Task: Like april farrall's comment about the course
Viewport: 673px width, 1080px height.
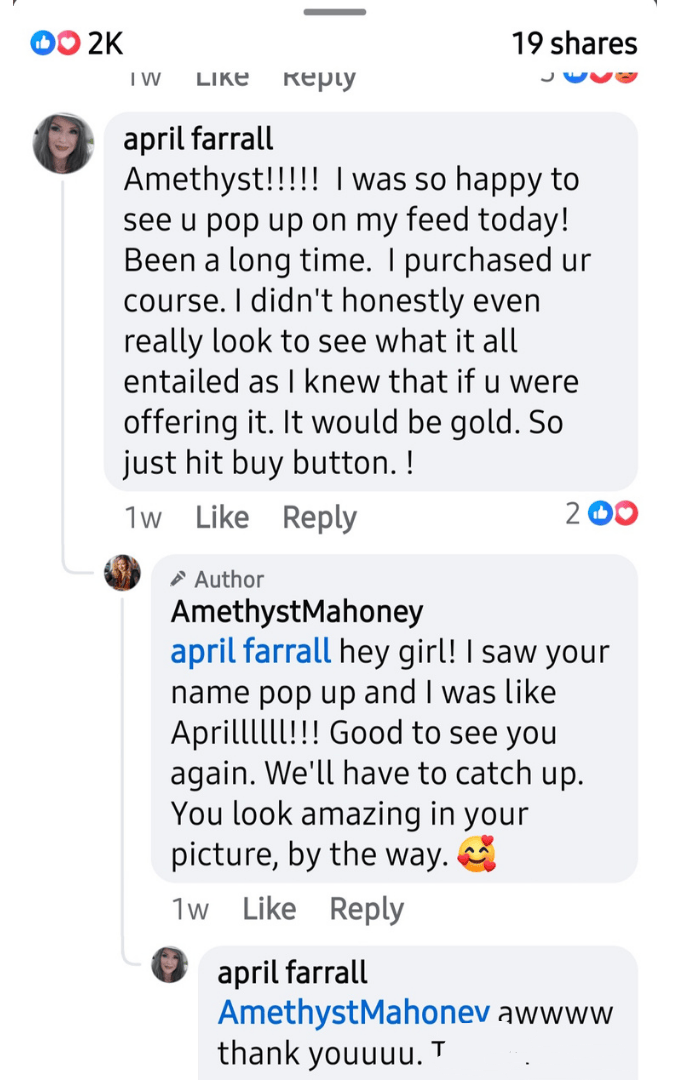Action: (x=222, y=517)
